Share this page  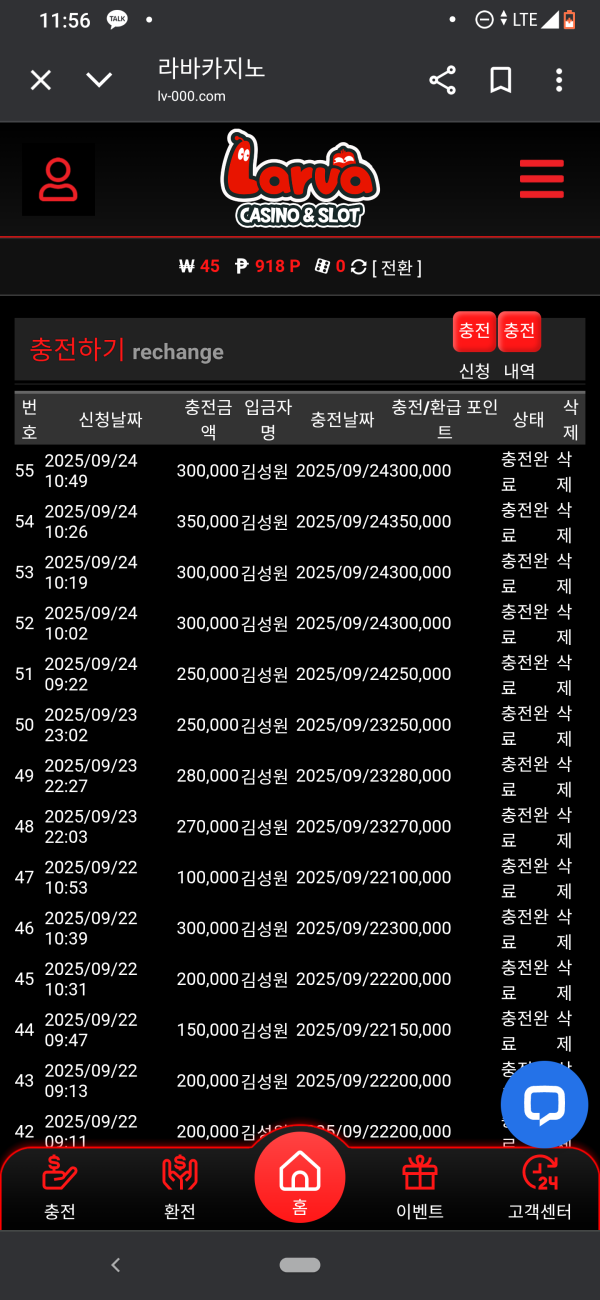coord(442,80)
